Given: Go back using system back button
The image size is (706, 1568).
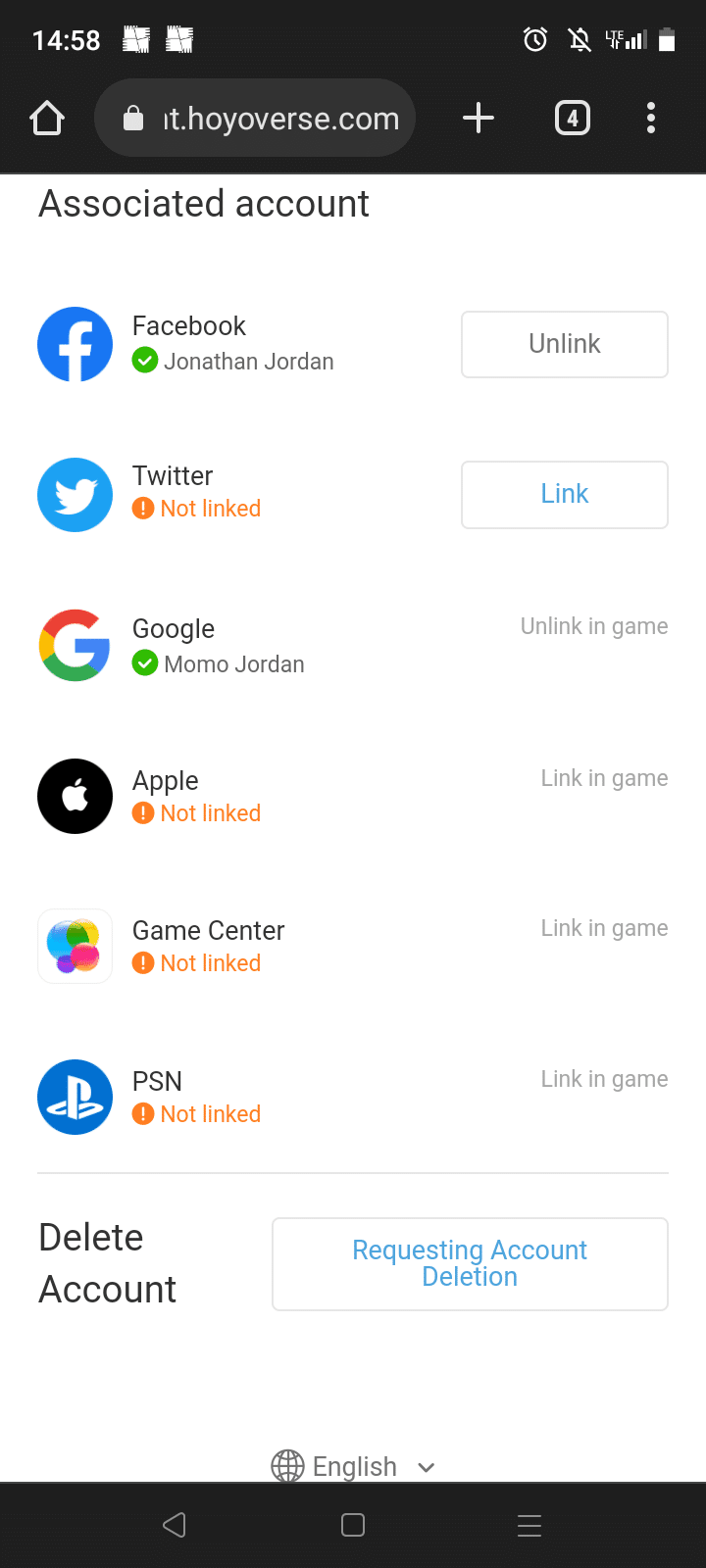Looking at the screenshot, I should tap(175, 1525).
